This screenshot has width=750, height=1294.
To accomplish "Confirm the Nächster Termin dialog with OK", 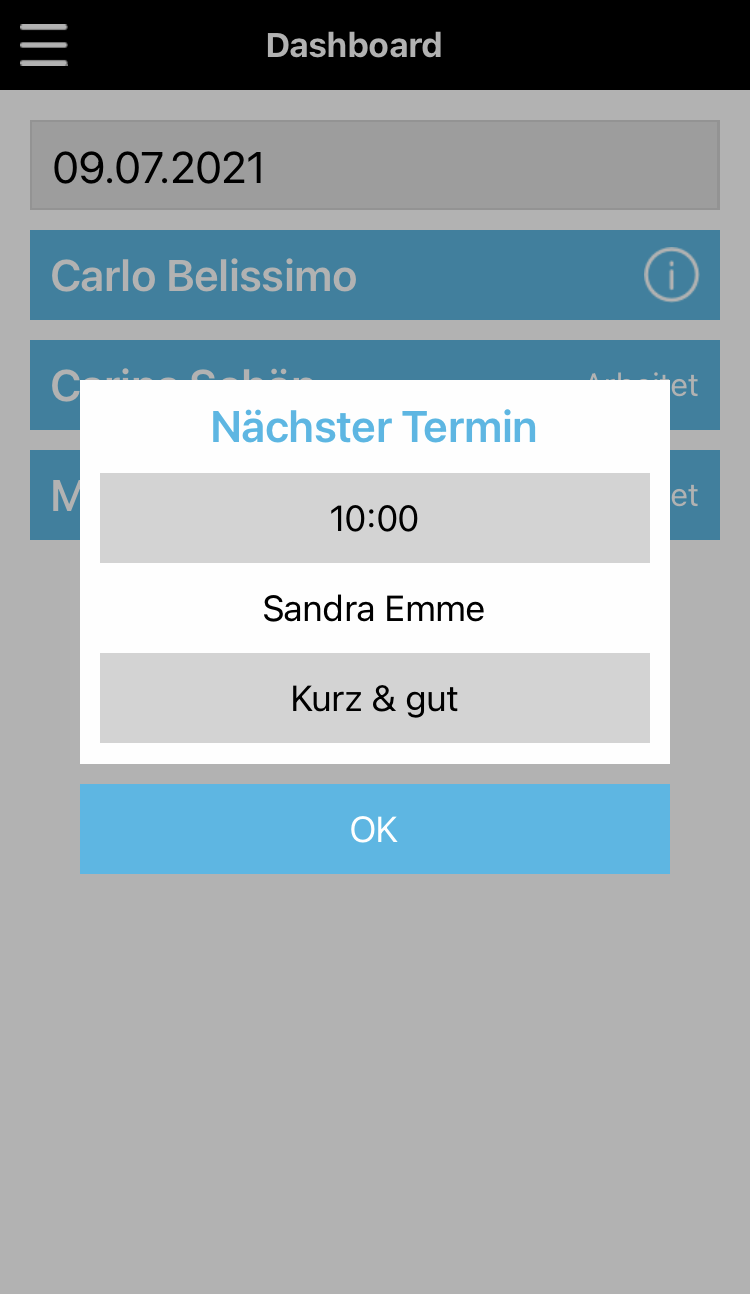I will point(374,829).
